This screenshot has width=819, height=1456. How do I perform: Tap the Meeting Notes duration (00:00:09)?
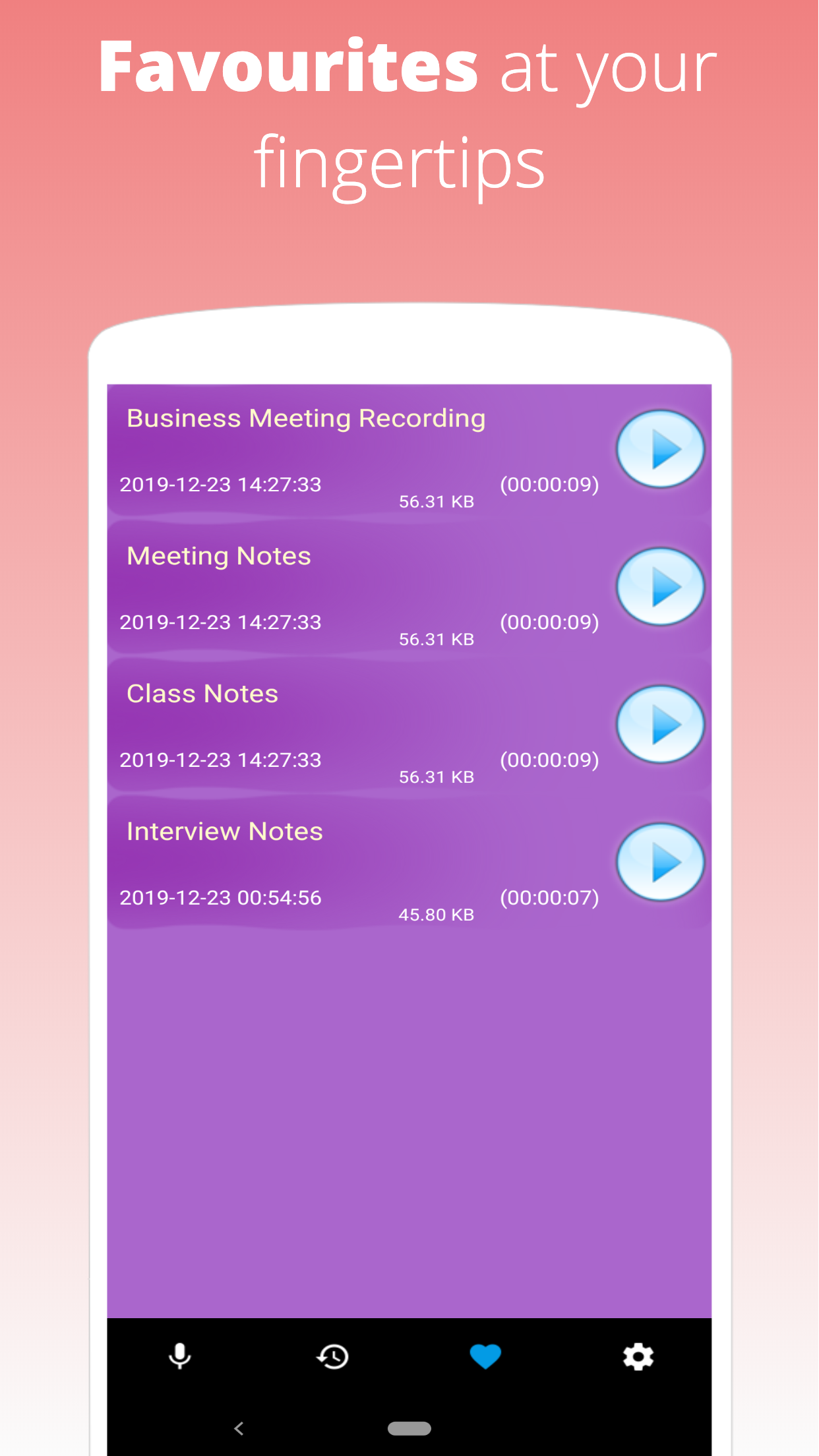(551, 622)
